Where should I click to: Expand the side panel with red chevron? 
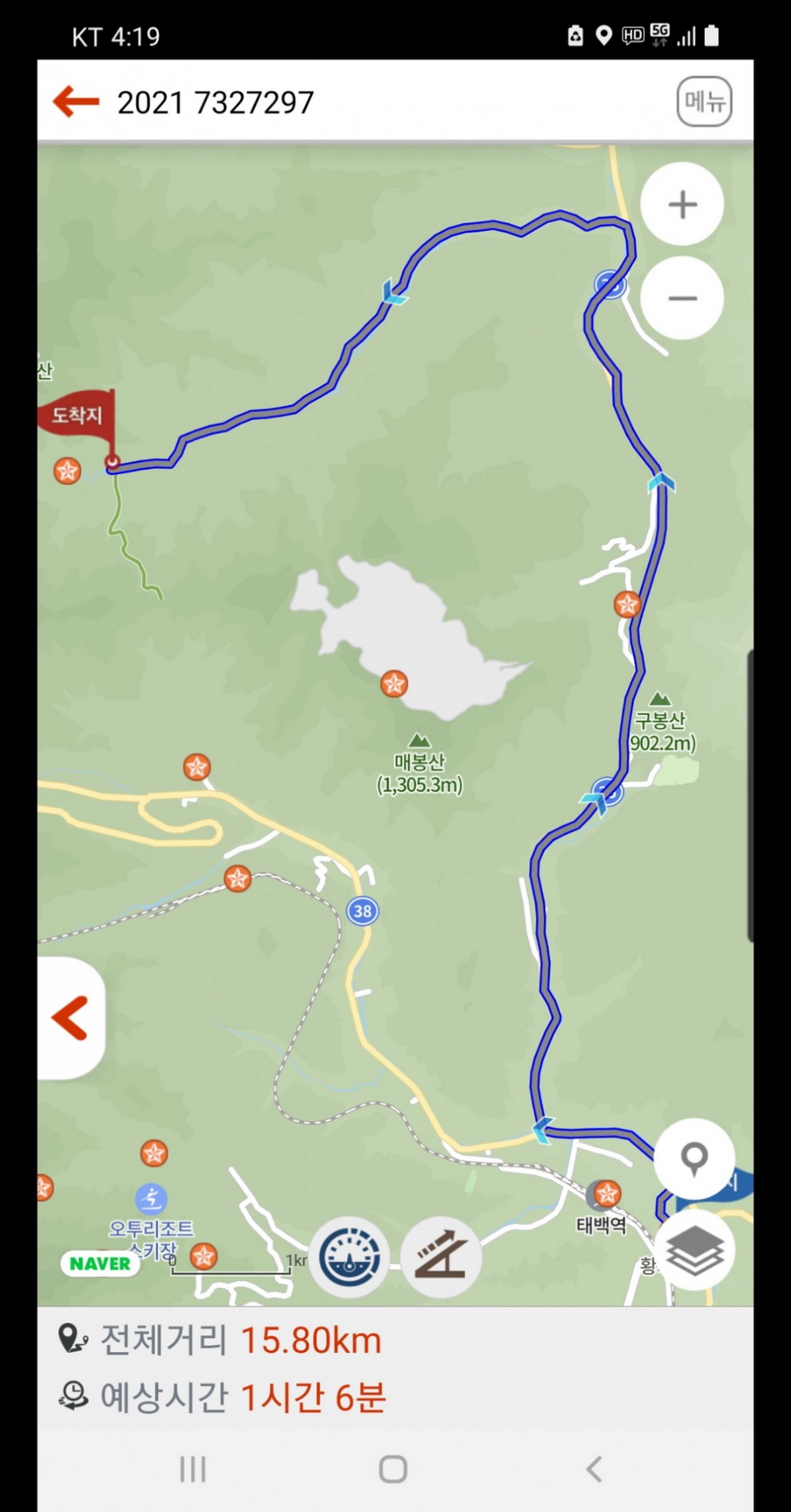click(x=70, y=1018)
